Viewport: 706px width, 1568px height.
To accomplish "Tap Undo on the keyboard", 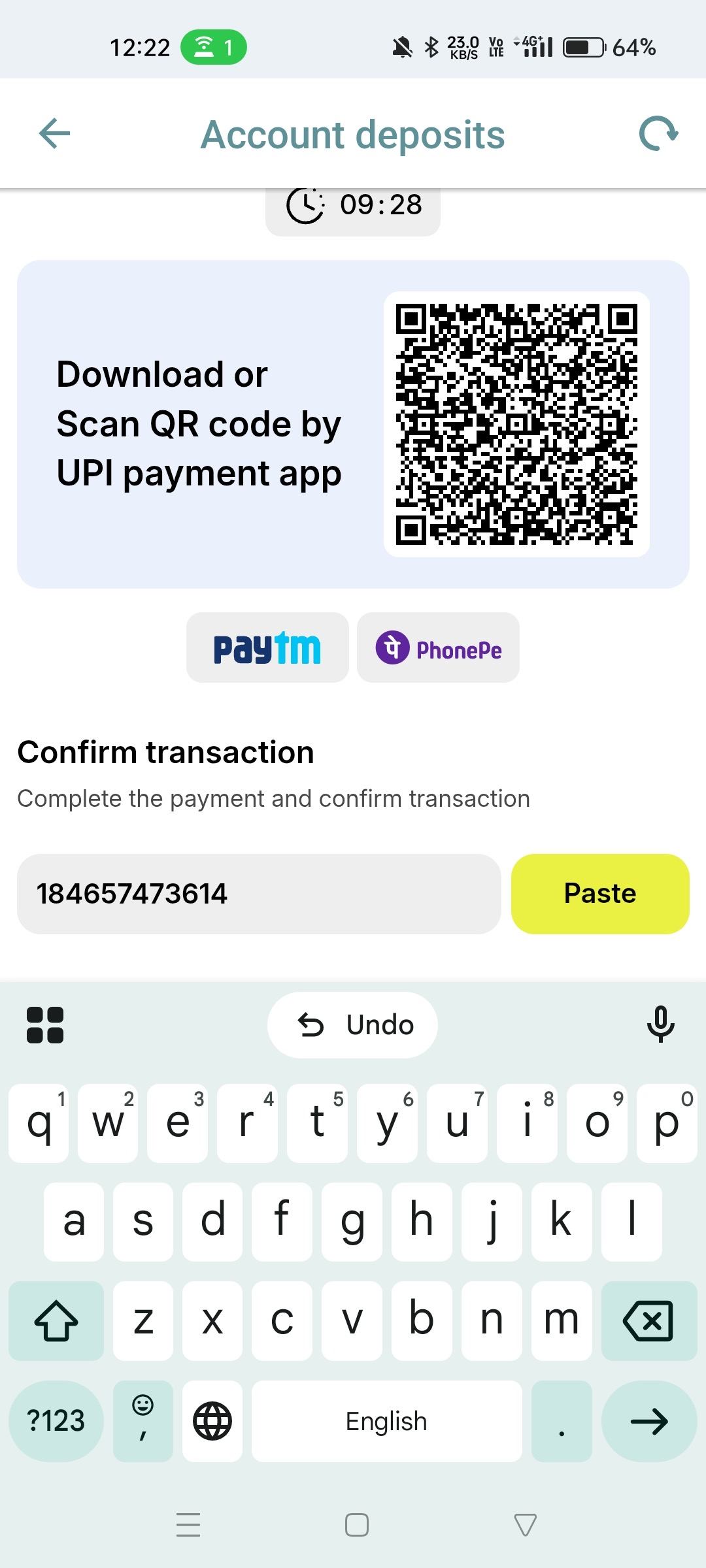I will [352, 1025].
